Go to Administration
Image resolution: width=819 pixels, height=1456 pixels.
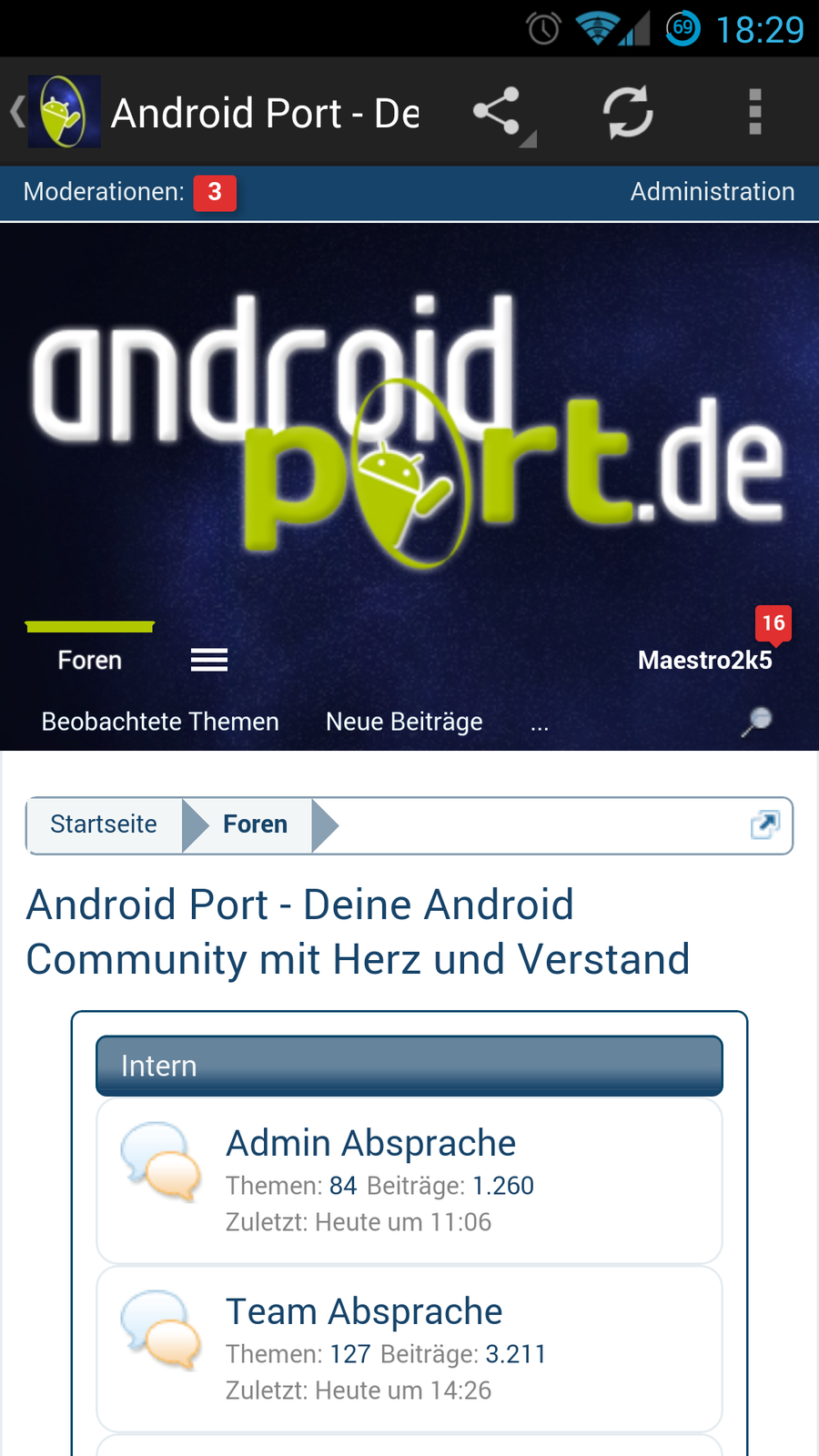click(712, 192)
